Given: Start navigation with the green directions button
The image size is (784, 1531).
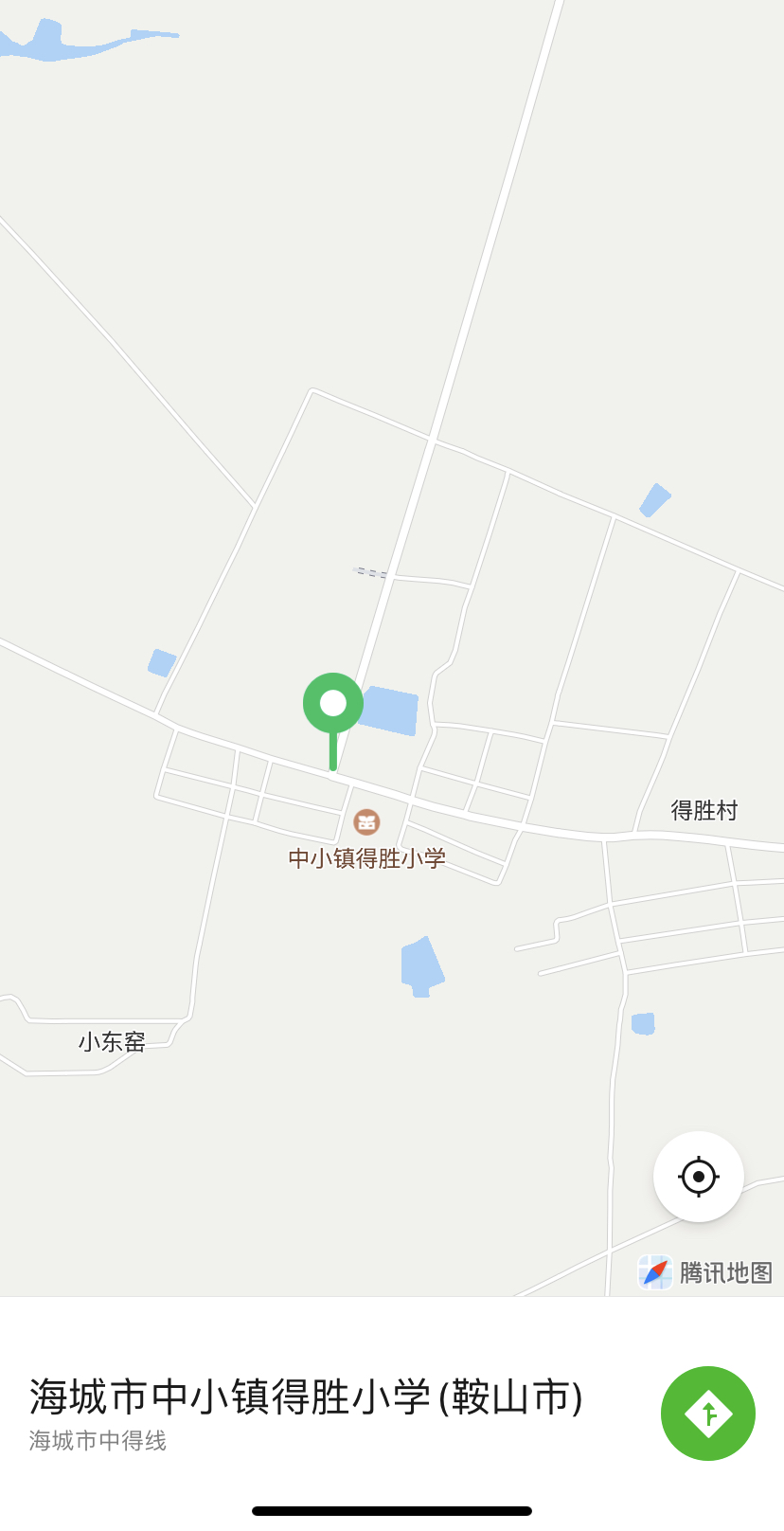Looking at the screenshot, I should 708,1414.
